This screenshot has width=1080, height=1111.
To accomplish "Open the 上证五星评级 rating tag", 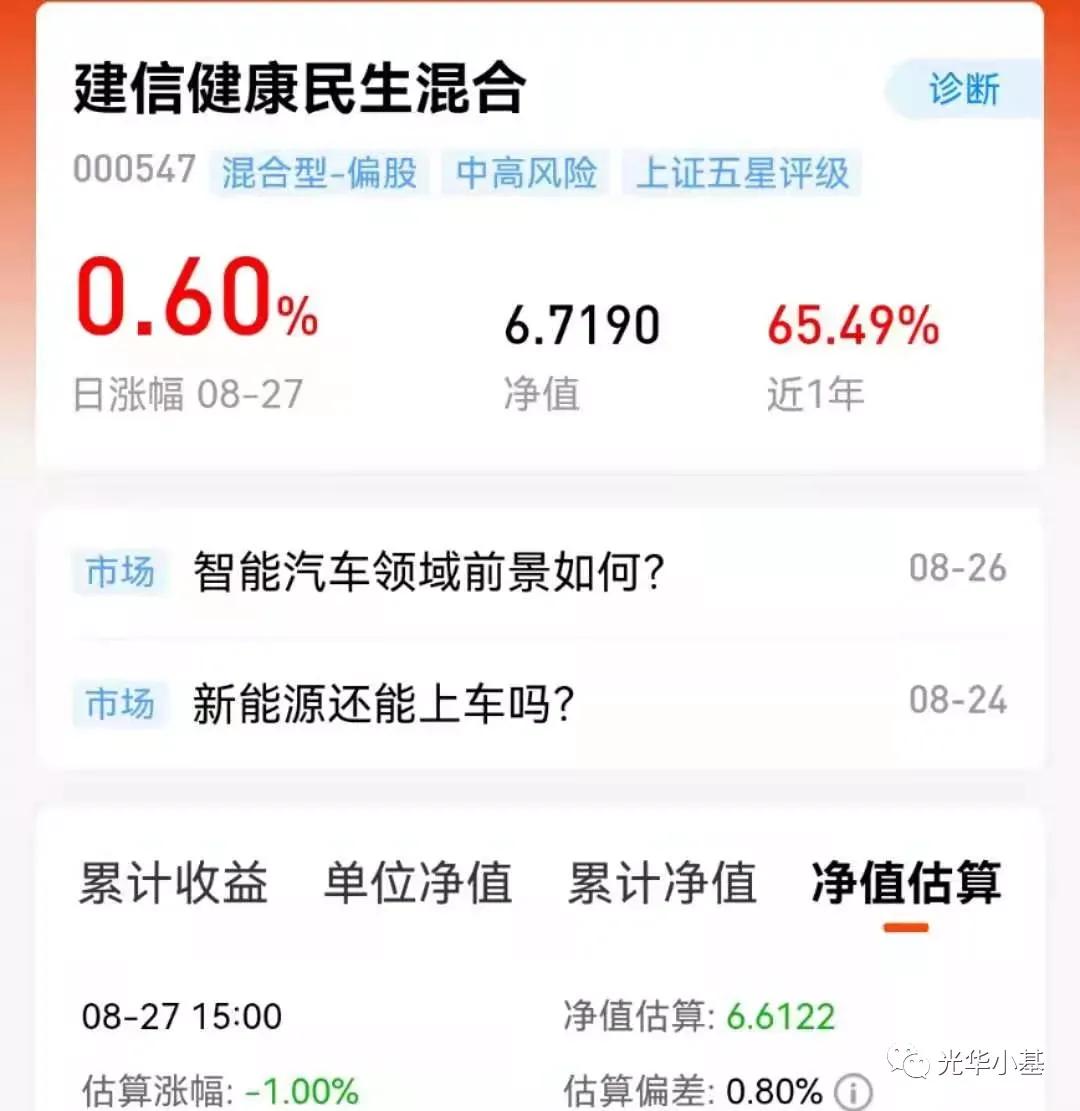I will (x=741, y=172).
